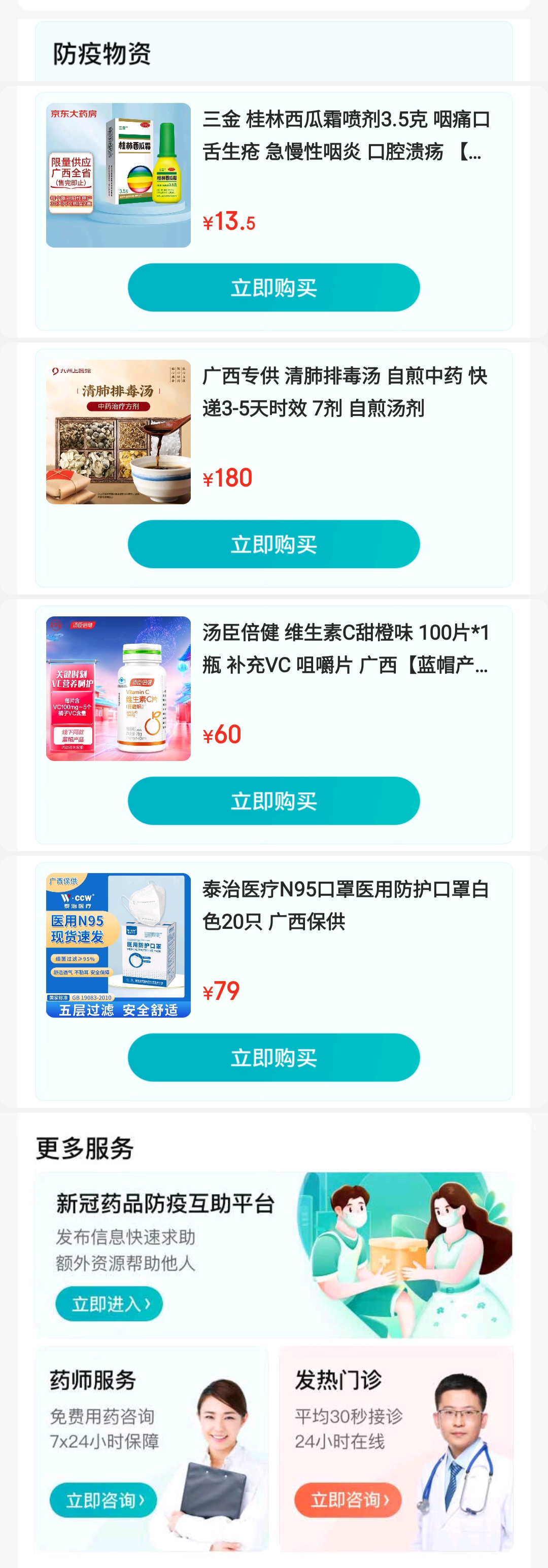Screen dimensions: 548x1568
Task: Tap 立即购买 for 清肺排毒汤
Action: (273, 544)
